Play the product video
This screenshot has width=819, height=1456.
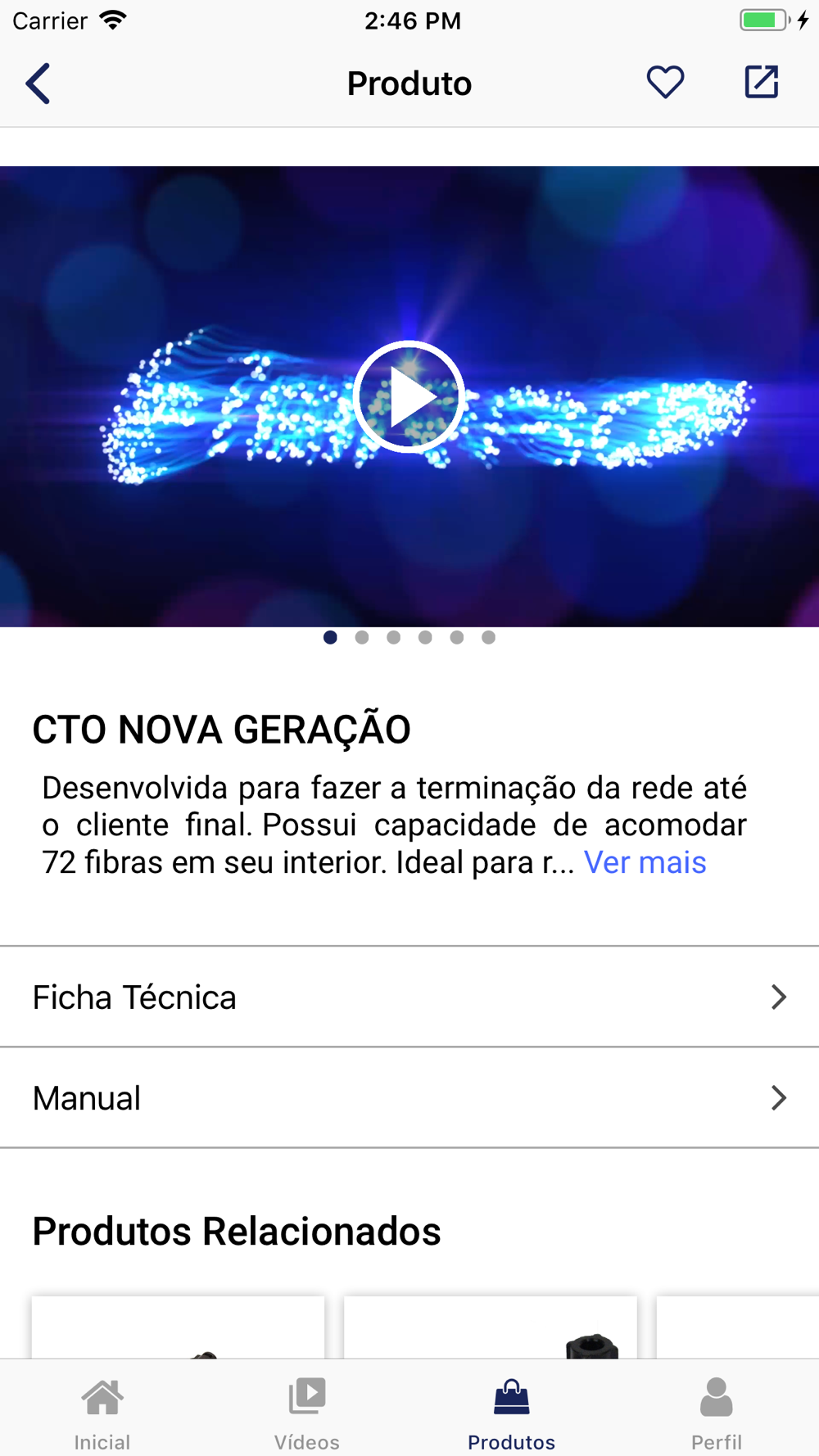point(409,397)
